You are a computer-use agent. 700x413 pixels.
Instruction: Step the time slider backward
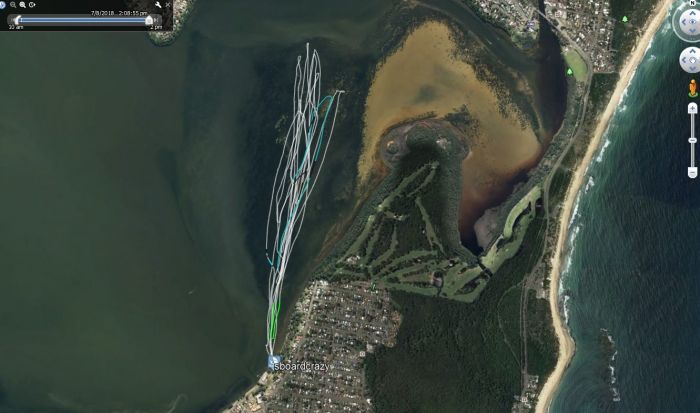[11, 19]
